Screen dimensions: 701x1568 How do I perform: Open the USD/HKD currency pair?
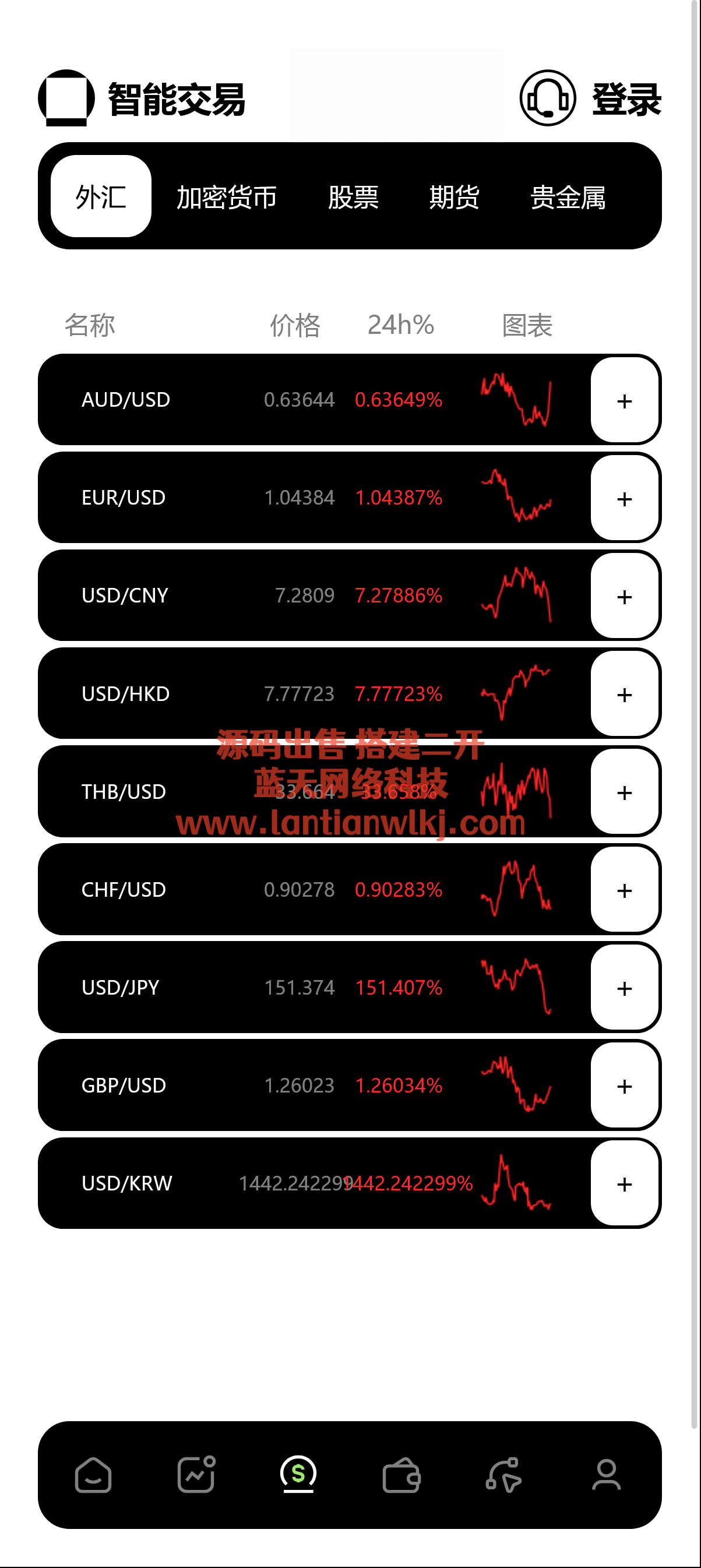click(x=126, y=694)
